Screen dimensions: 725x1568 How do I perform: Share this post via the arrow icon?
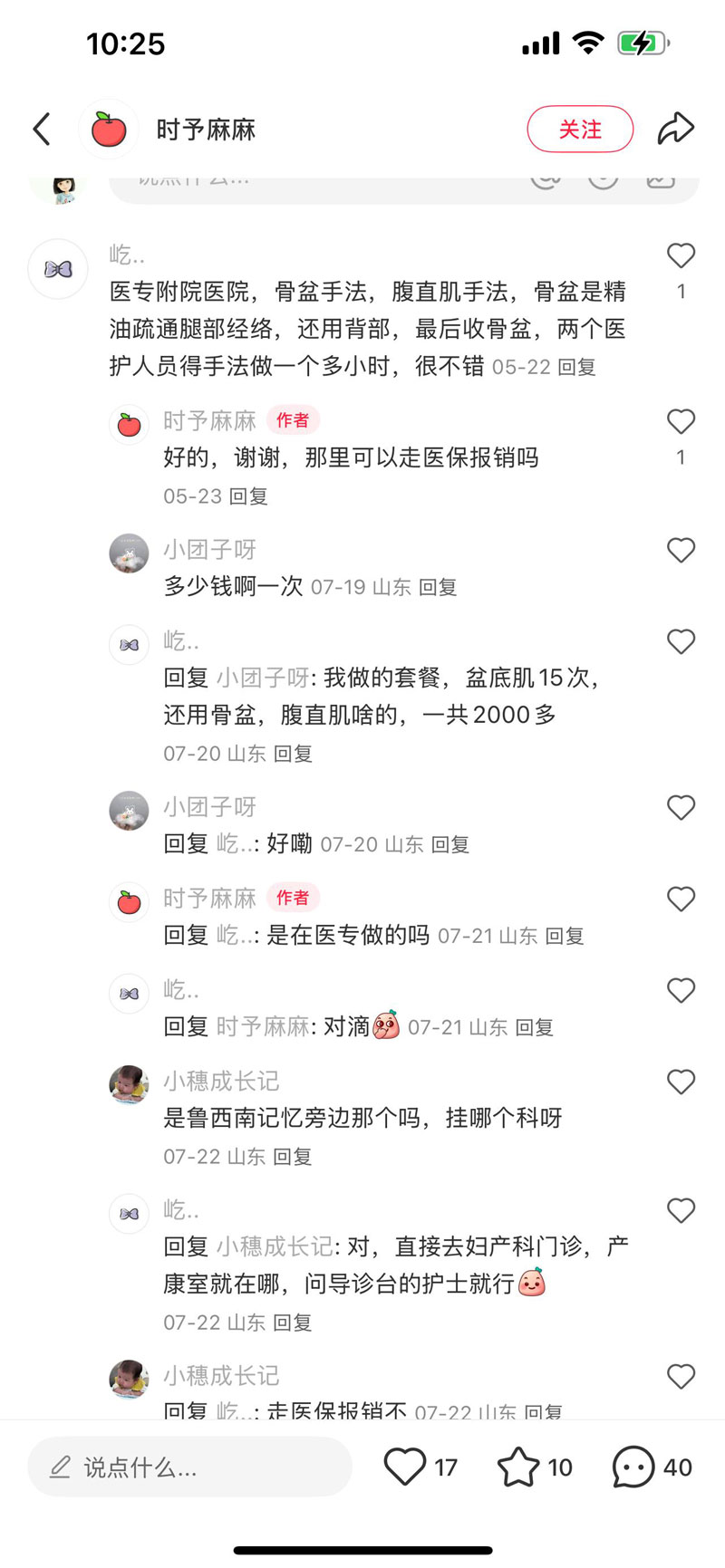675,130
